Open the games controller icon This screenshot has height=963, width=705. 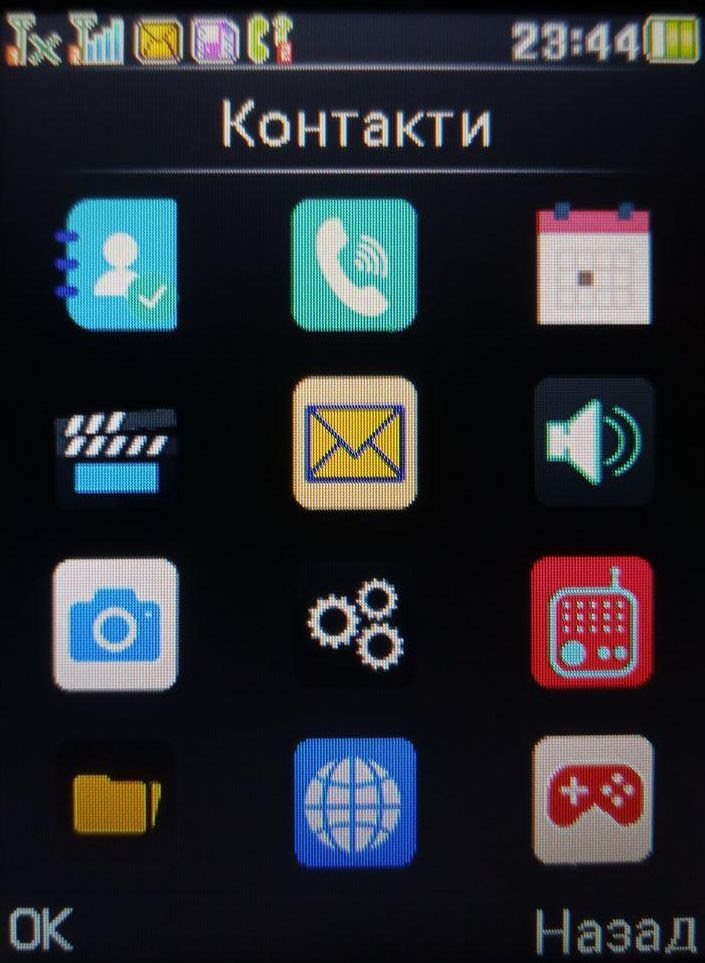pos(592,800)
